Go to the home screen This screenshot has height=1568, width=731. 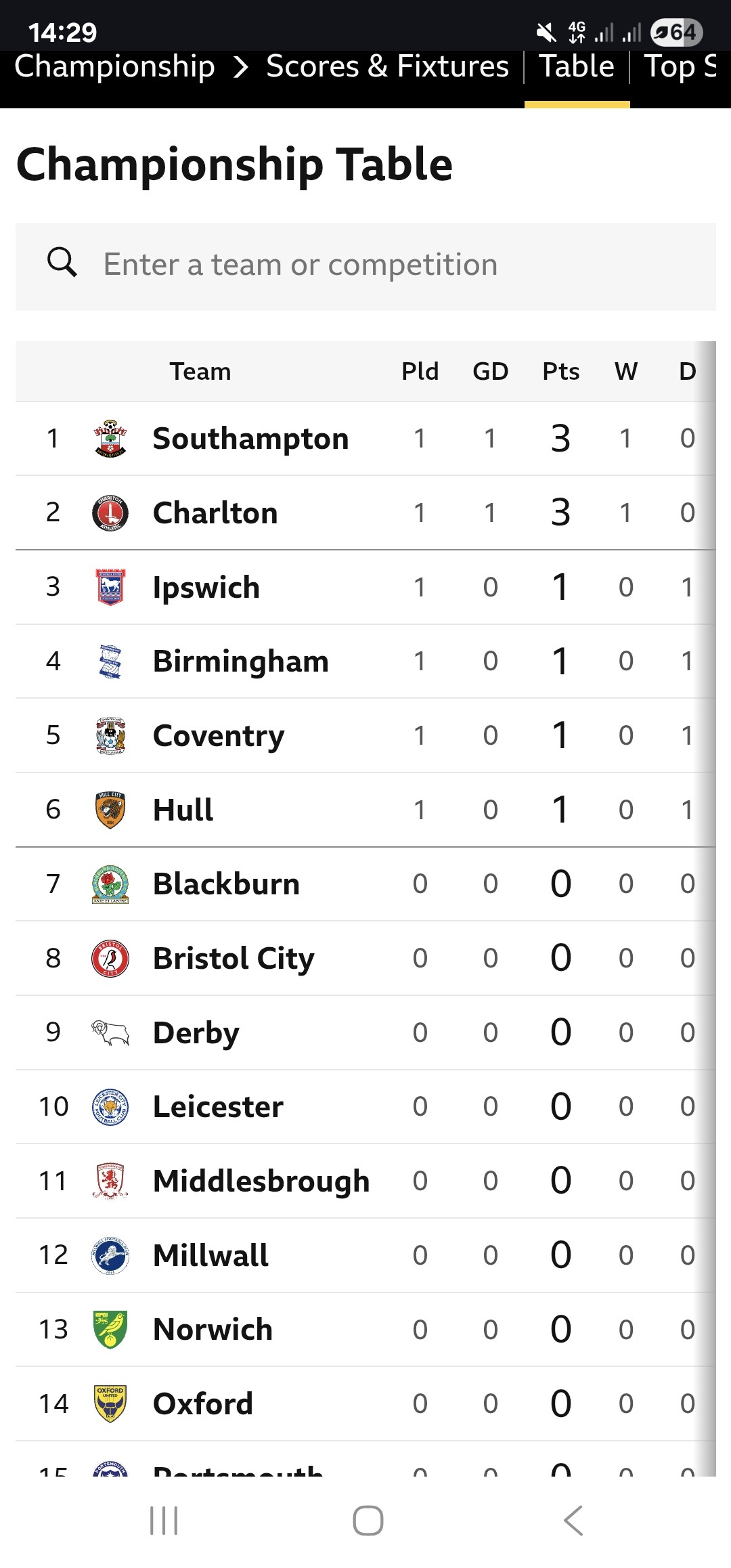(x=368, y=1521)
